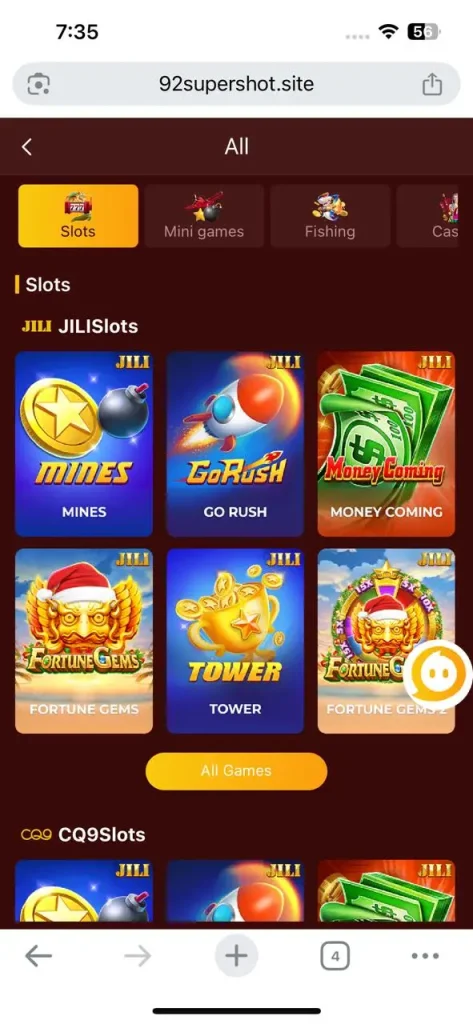Share this page from the address bar
The height and width of the screenshot is (1024, 473).
coord(432,84)
